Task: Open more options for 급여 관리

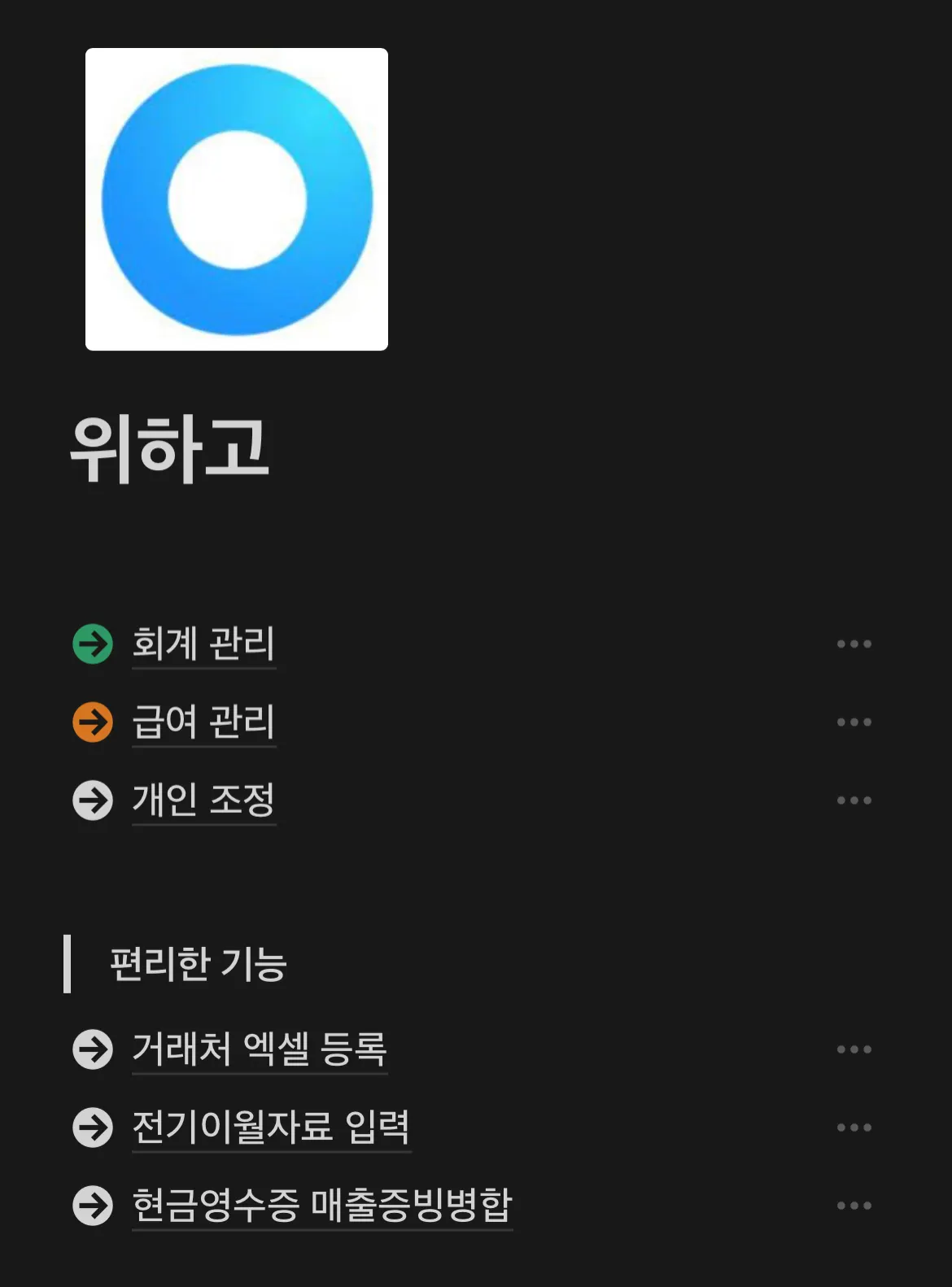Action: pyautogui.click(x=854, y=722)
